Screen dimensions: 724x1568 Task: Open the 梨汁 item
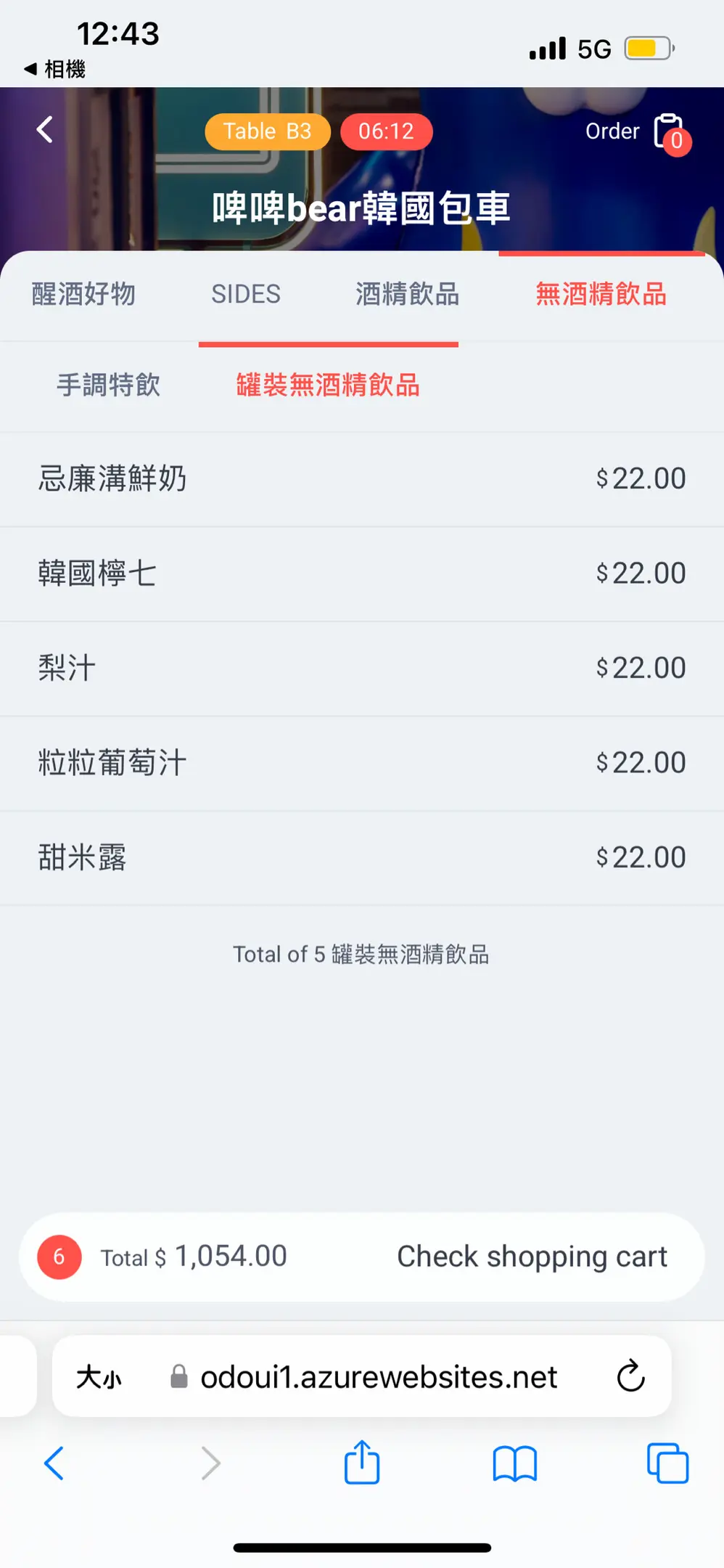362,669
